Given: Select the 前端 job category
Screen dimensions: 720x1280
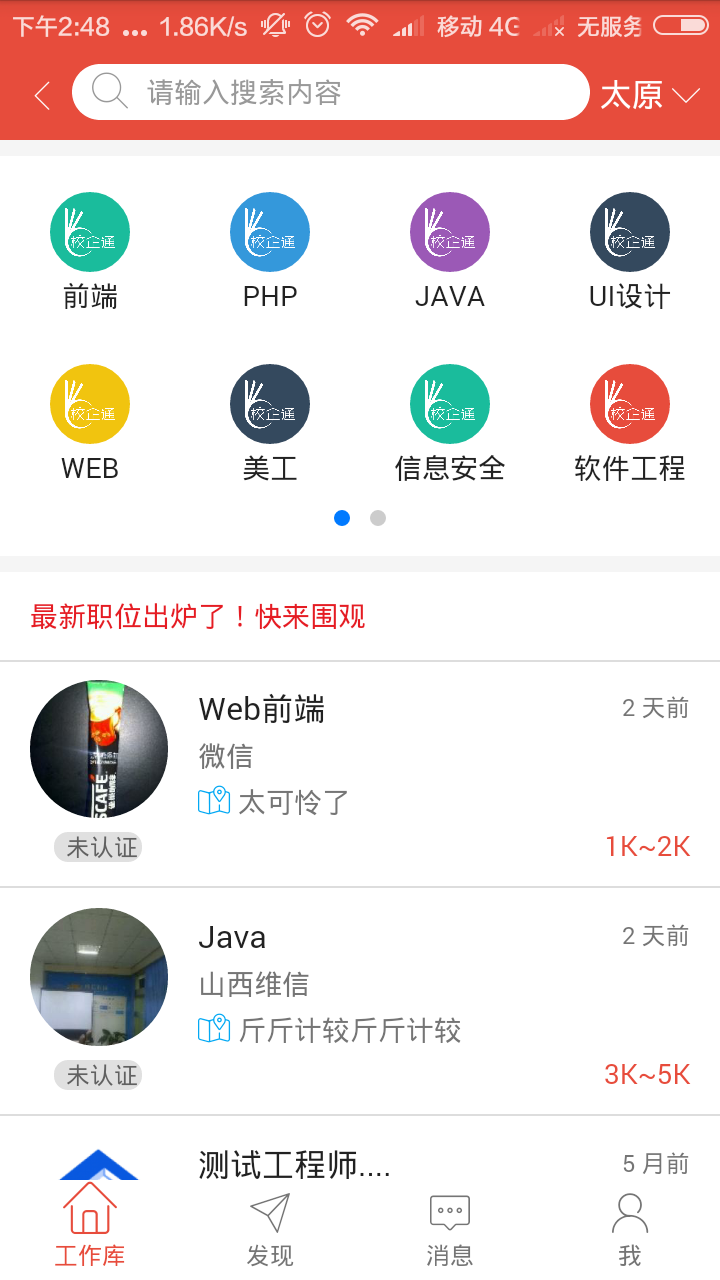Looking at the screenshot, I should (x=90, y=250).
